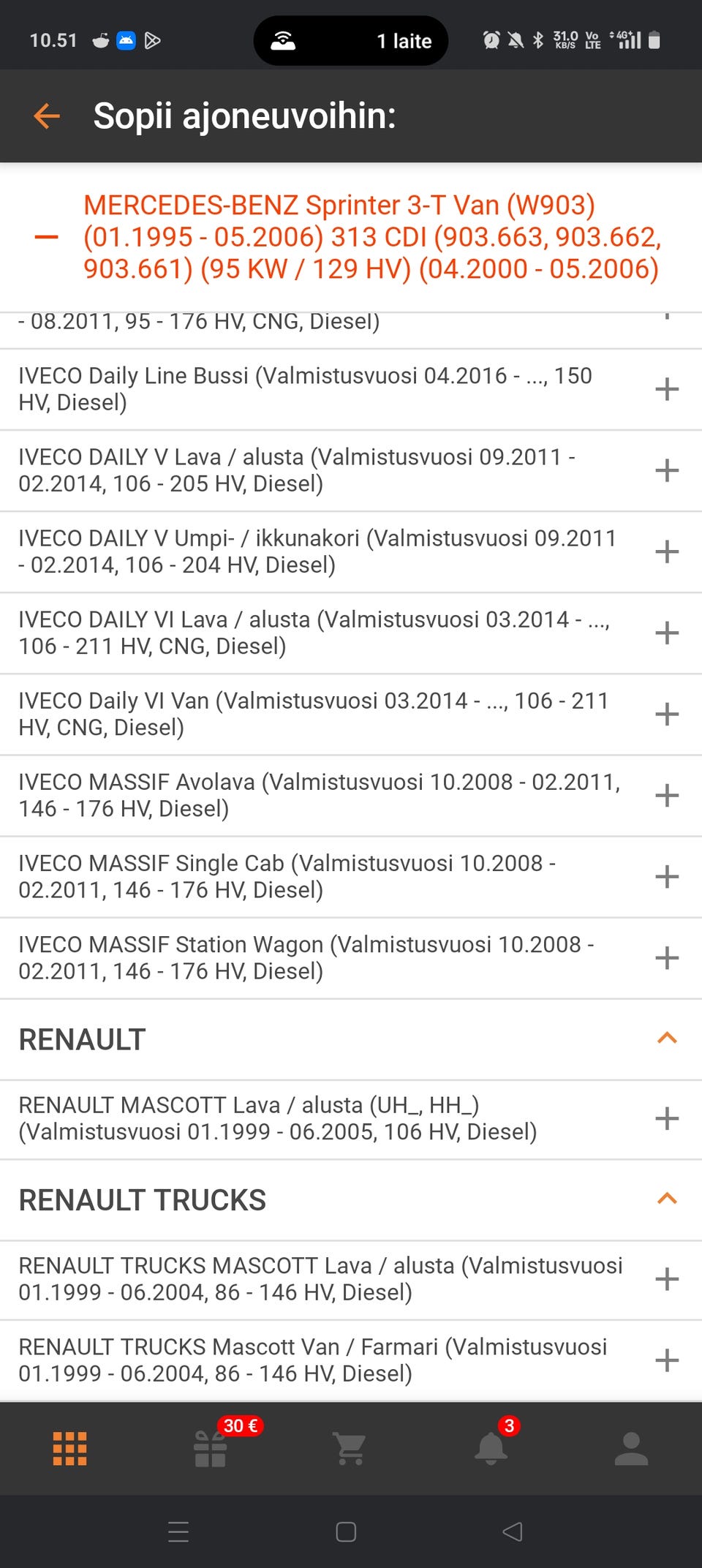
Task: Open the notifications bell tab
Action: [491, 1449]
